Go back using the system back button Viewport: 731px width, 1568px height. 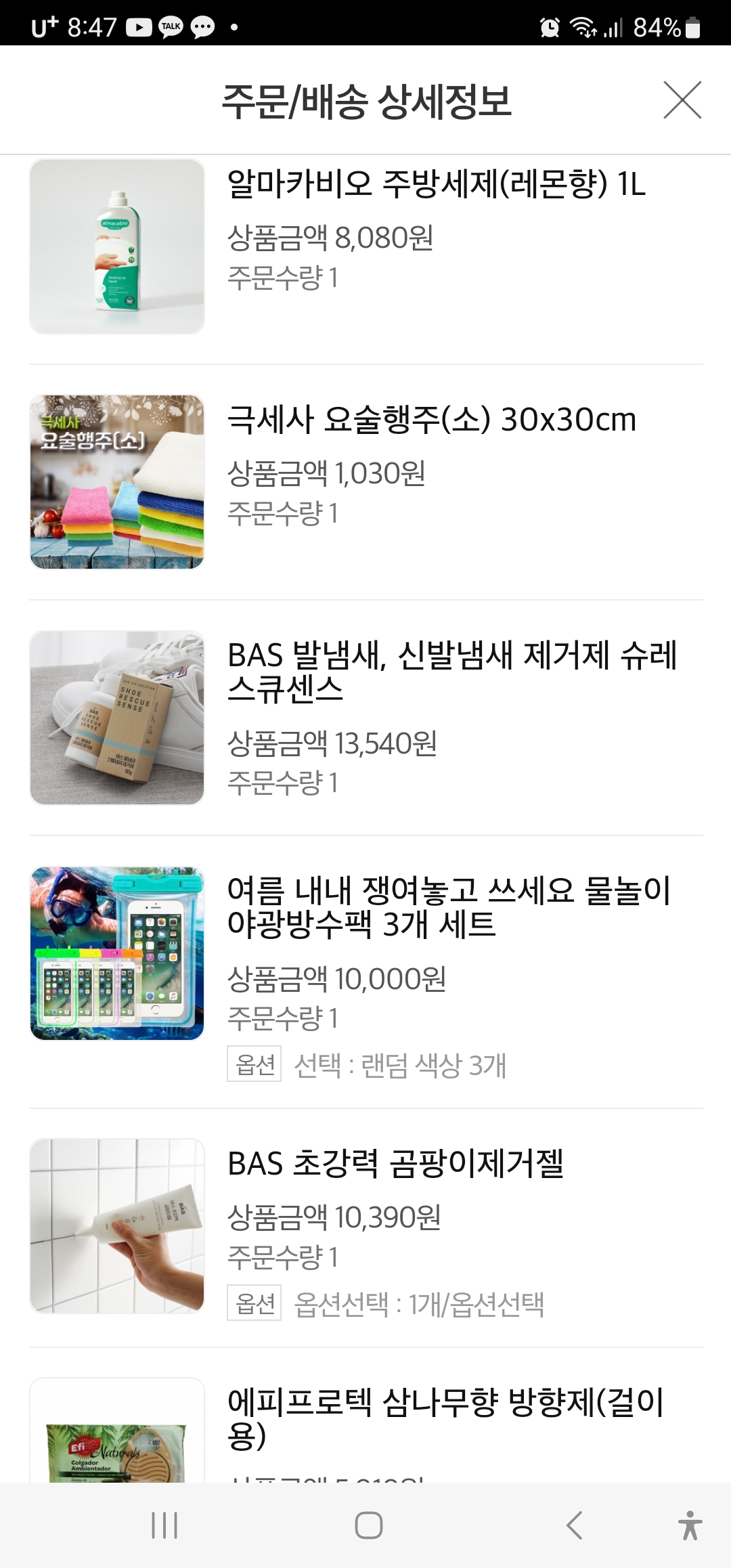tap(574, 1525)
